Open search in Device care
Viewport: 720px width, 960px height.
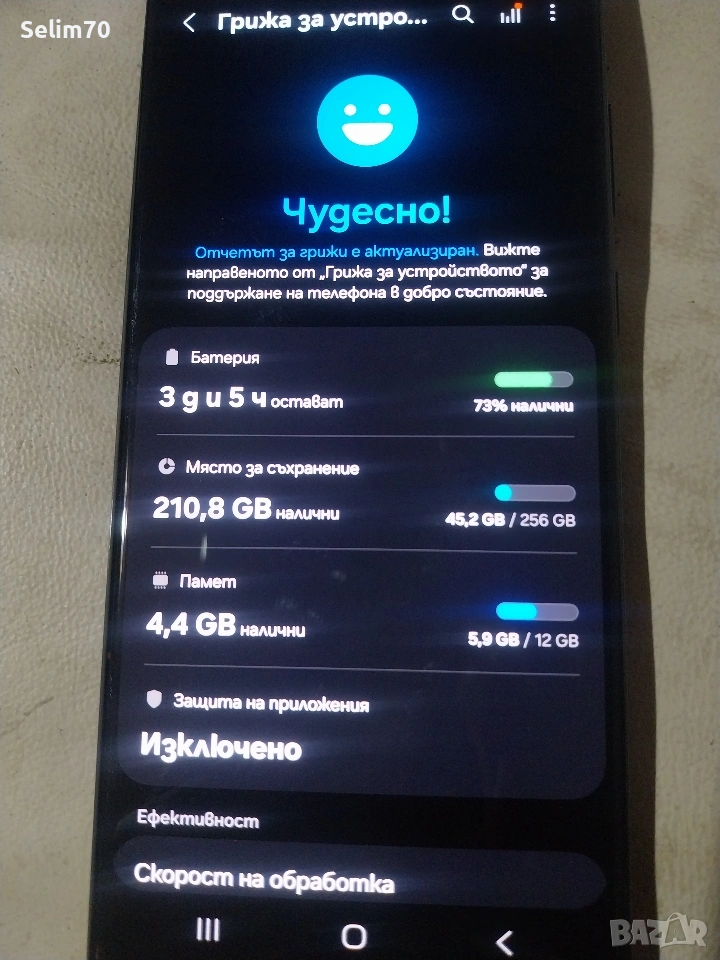point(462,14)
